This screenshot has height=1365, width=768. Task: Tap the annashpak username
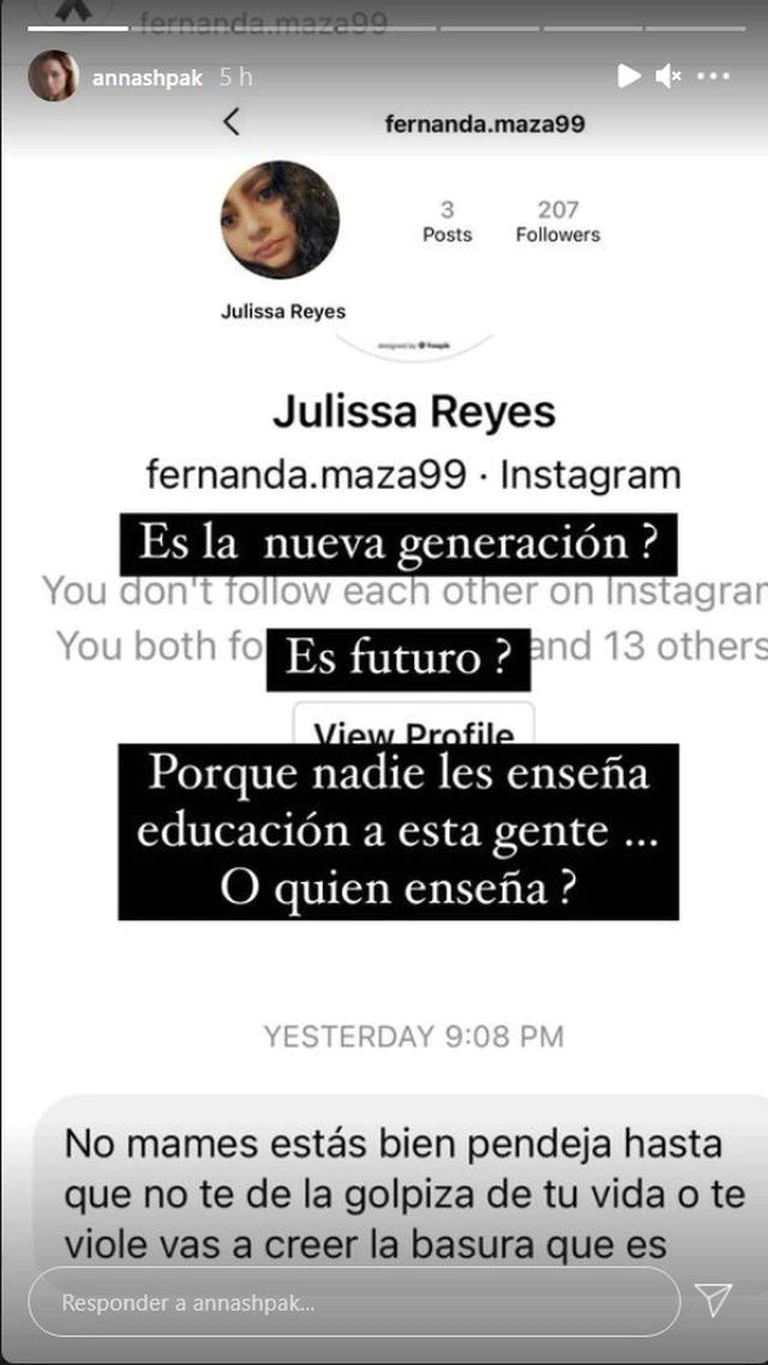point(147,78)
